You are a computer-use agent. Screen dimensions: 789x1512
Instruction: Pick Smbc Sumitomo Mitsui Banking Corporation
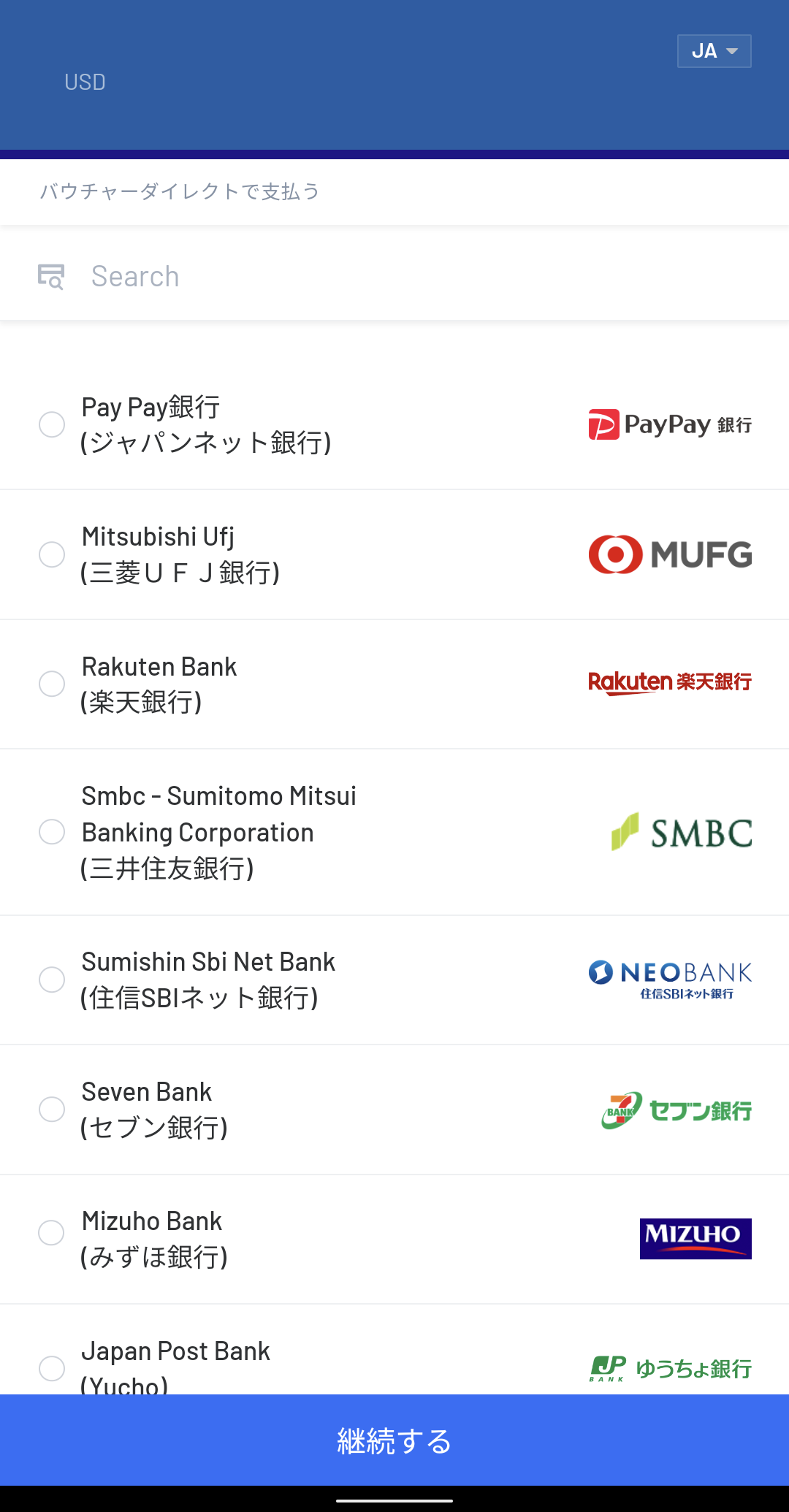(394, 832)
